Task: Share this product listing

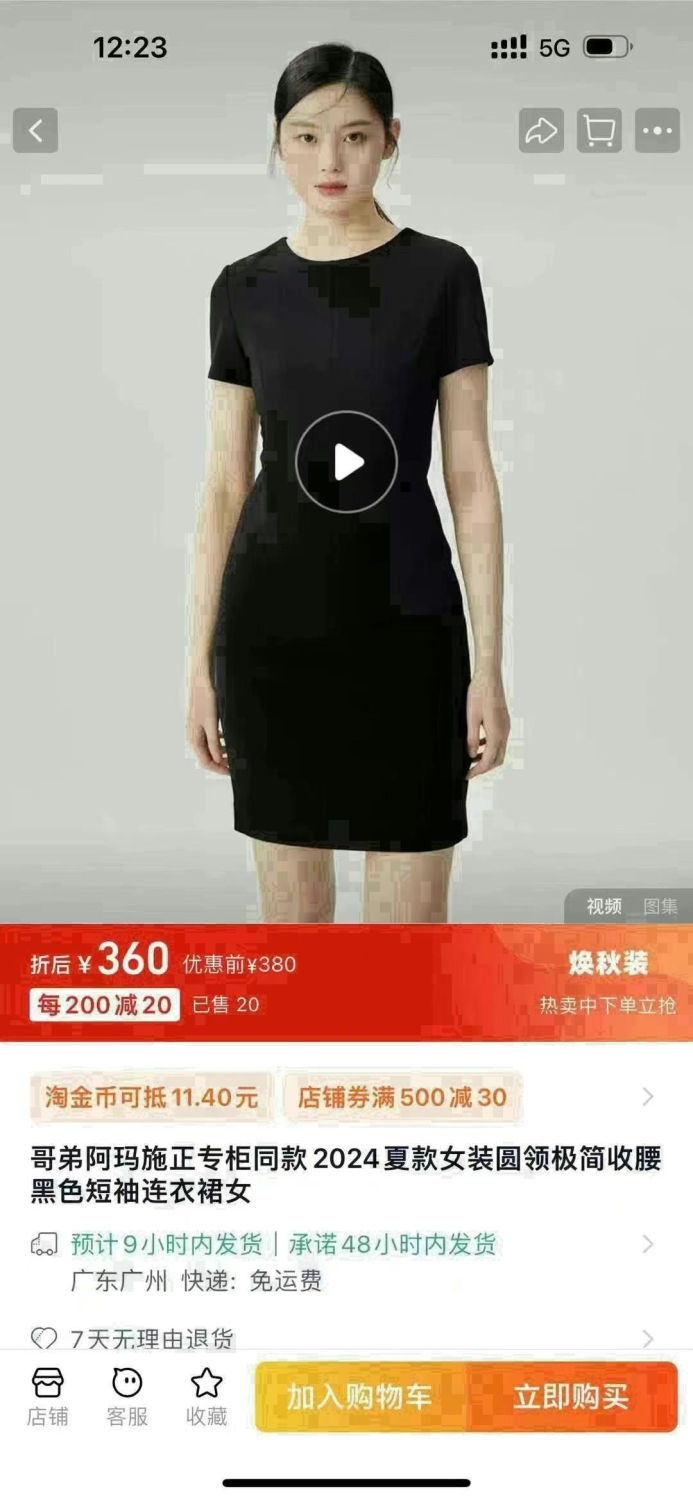Action: pos(541,131)
